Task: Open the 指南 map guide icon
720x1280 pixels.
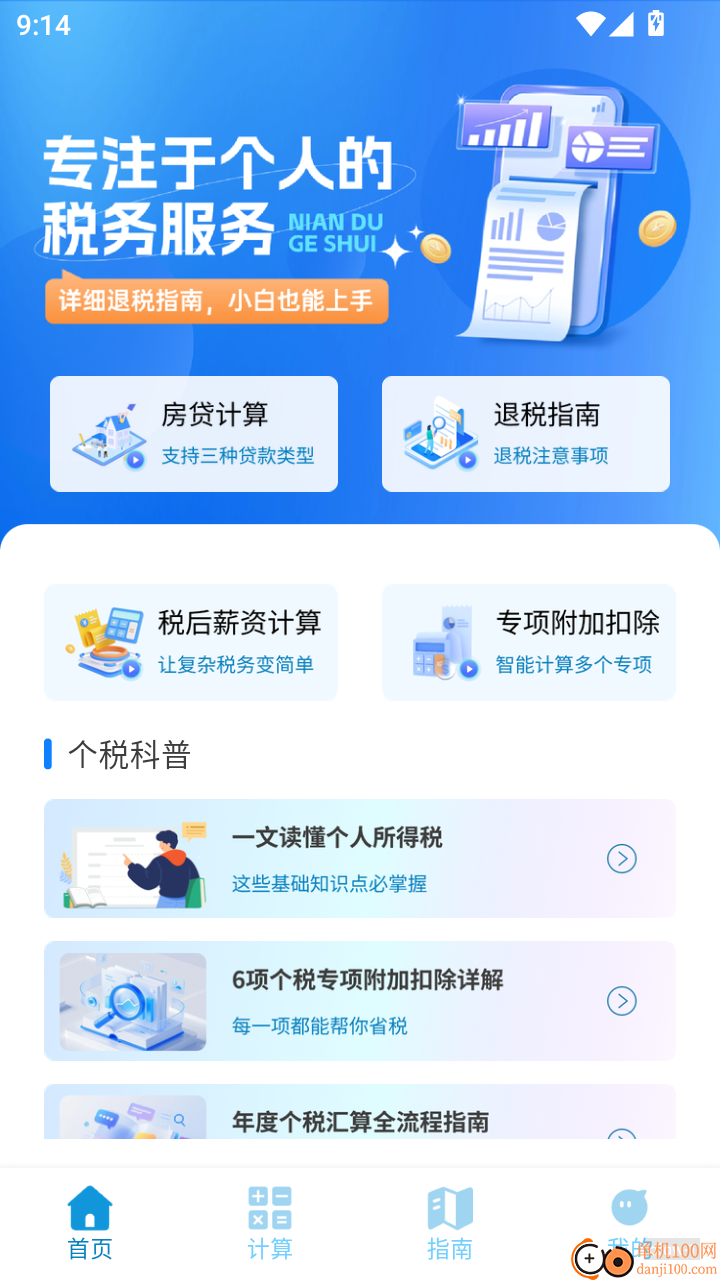Action: [449, 1207]
